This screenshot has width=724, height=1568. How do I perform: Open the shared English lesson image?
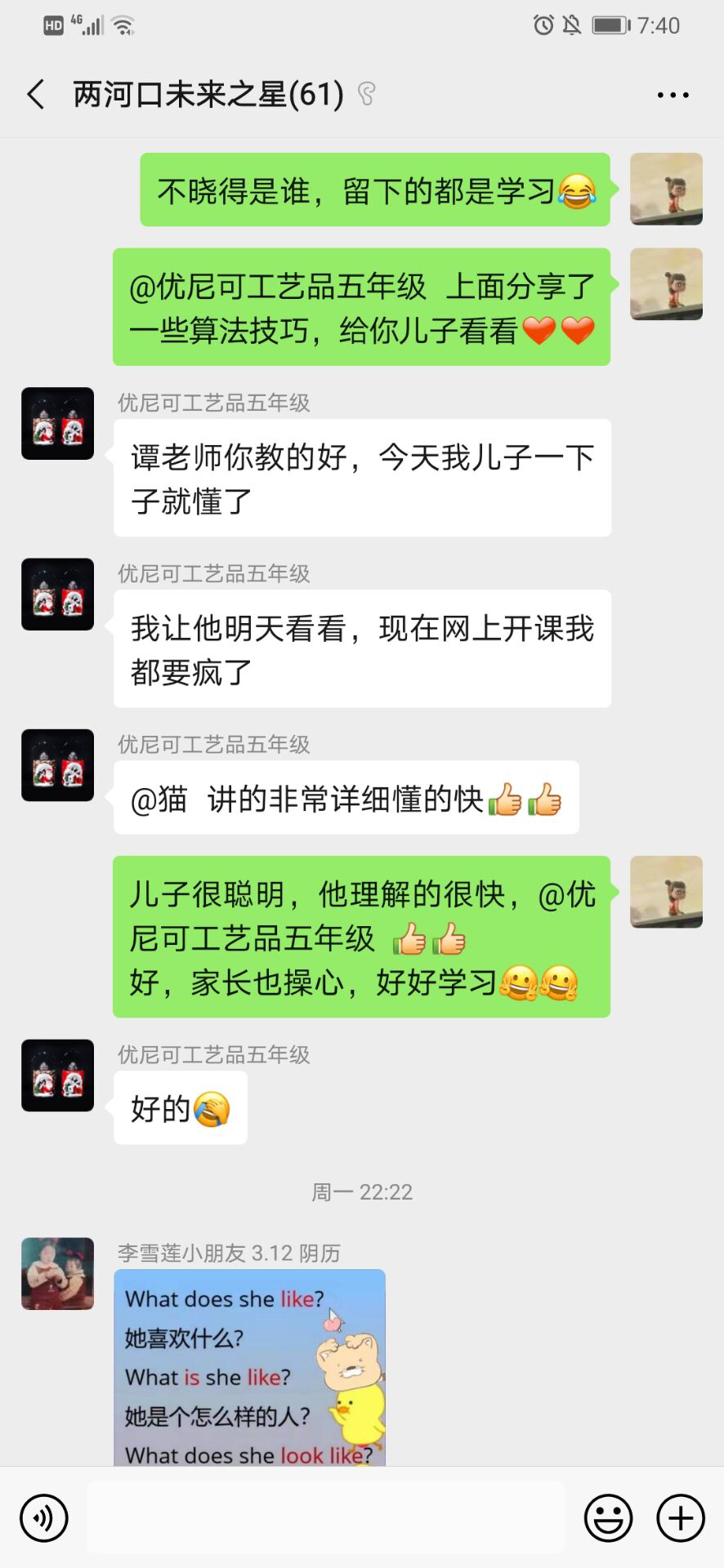pyautogui.click(x=249, y=1368)
